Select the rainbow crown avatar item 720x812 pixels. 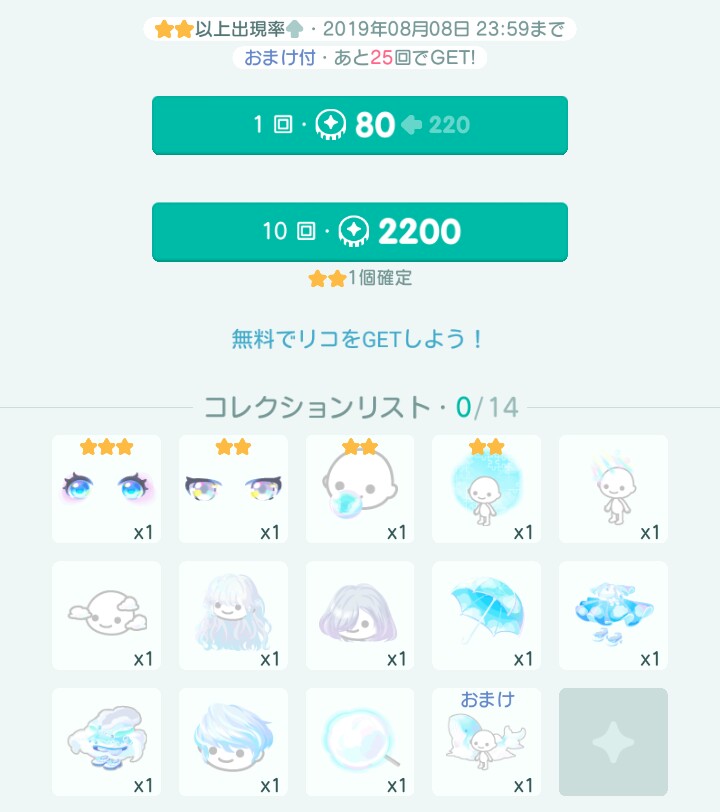613,489
